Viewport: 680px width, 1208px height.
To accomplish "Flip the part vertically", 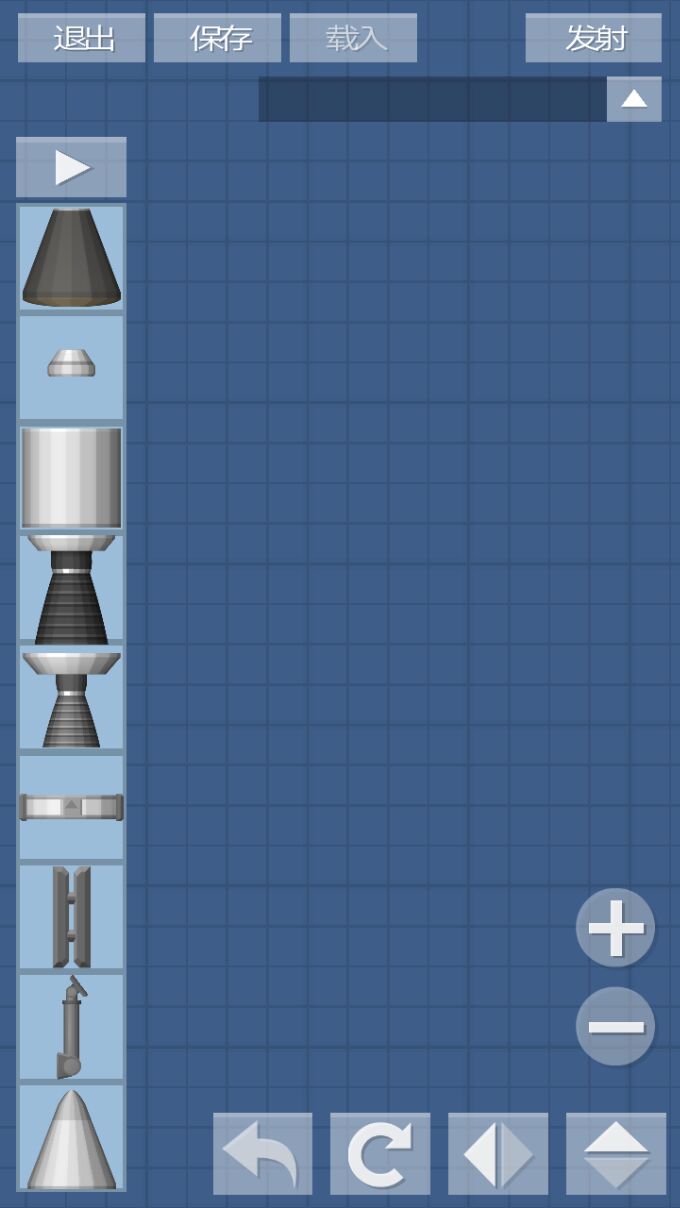I will click(x=615, y=1153).
